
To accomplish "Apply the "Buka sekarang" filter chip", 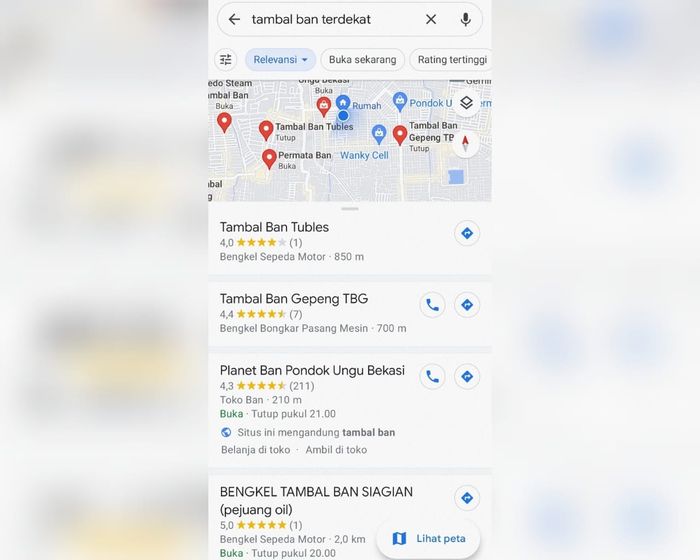I will [x=362, y=59].
